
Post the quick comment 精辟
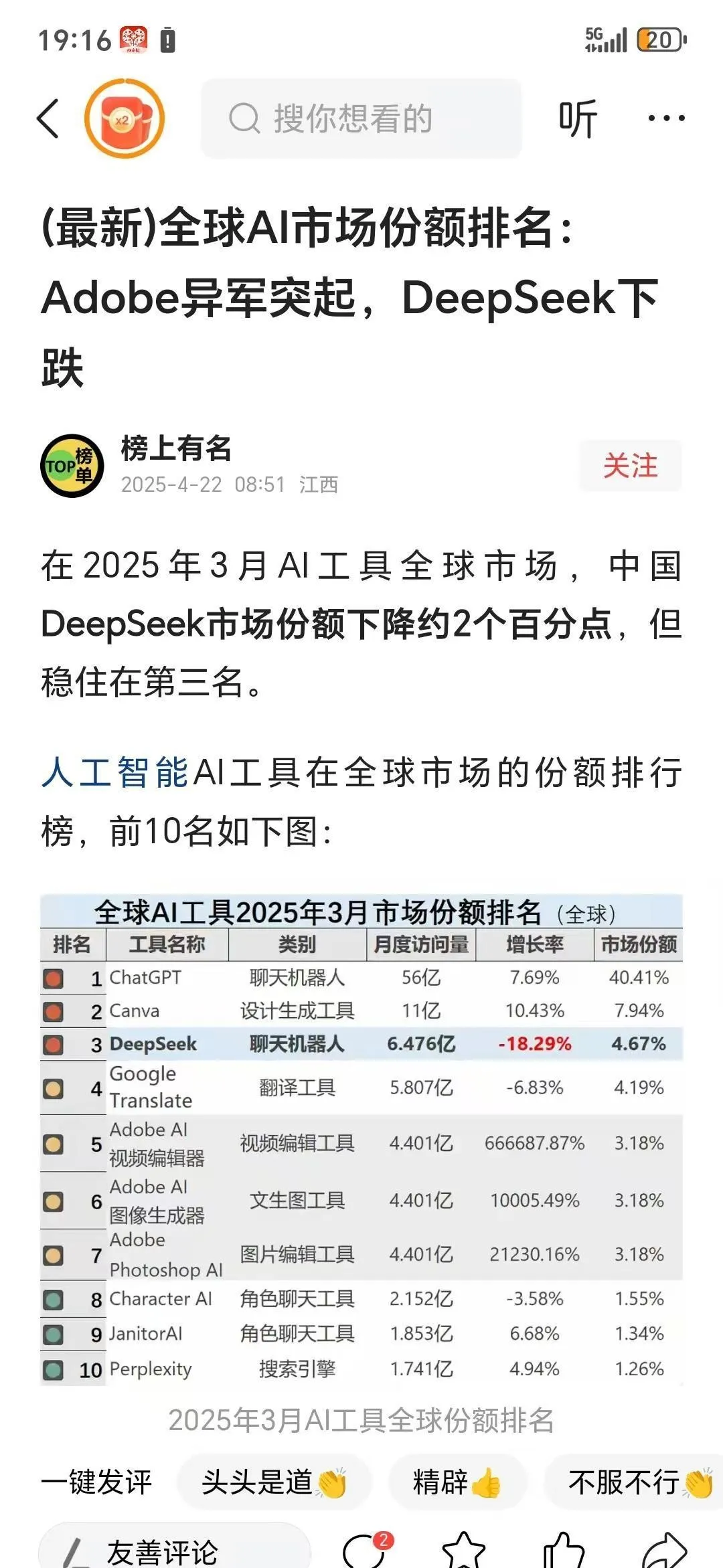(x=457, y=1482)
